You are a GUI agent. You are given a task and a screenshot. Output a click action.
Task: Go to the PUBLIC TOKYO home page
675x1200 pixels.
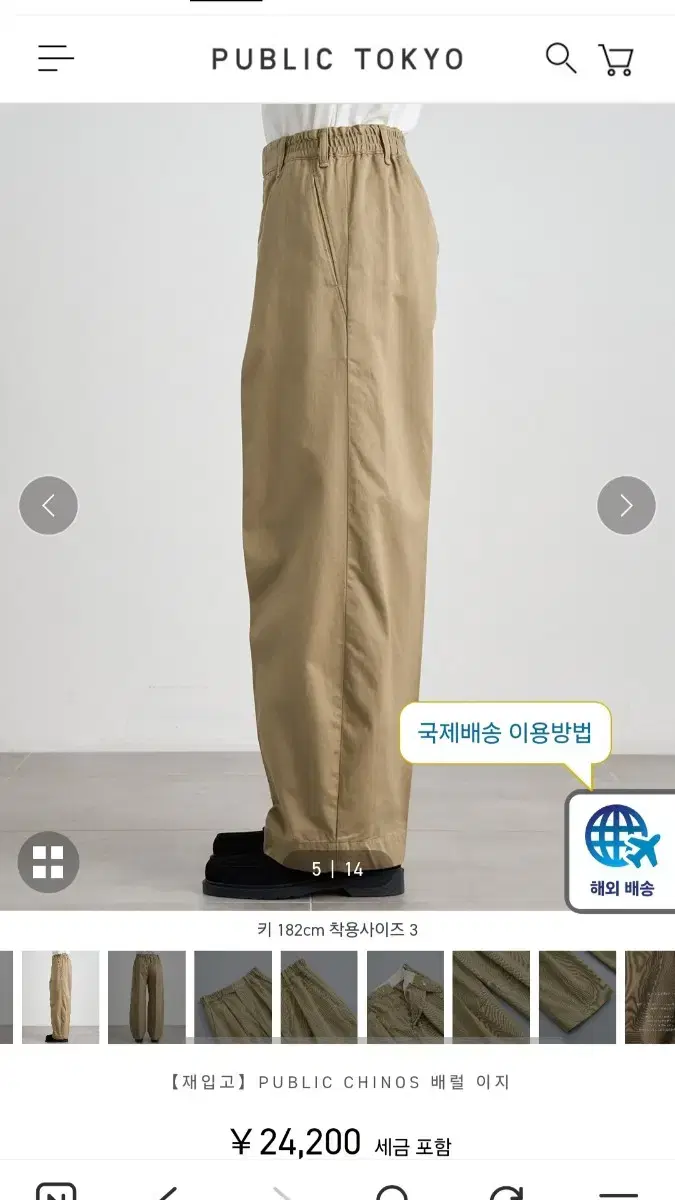tap(337, 59)
